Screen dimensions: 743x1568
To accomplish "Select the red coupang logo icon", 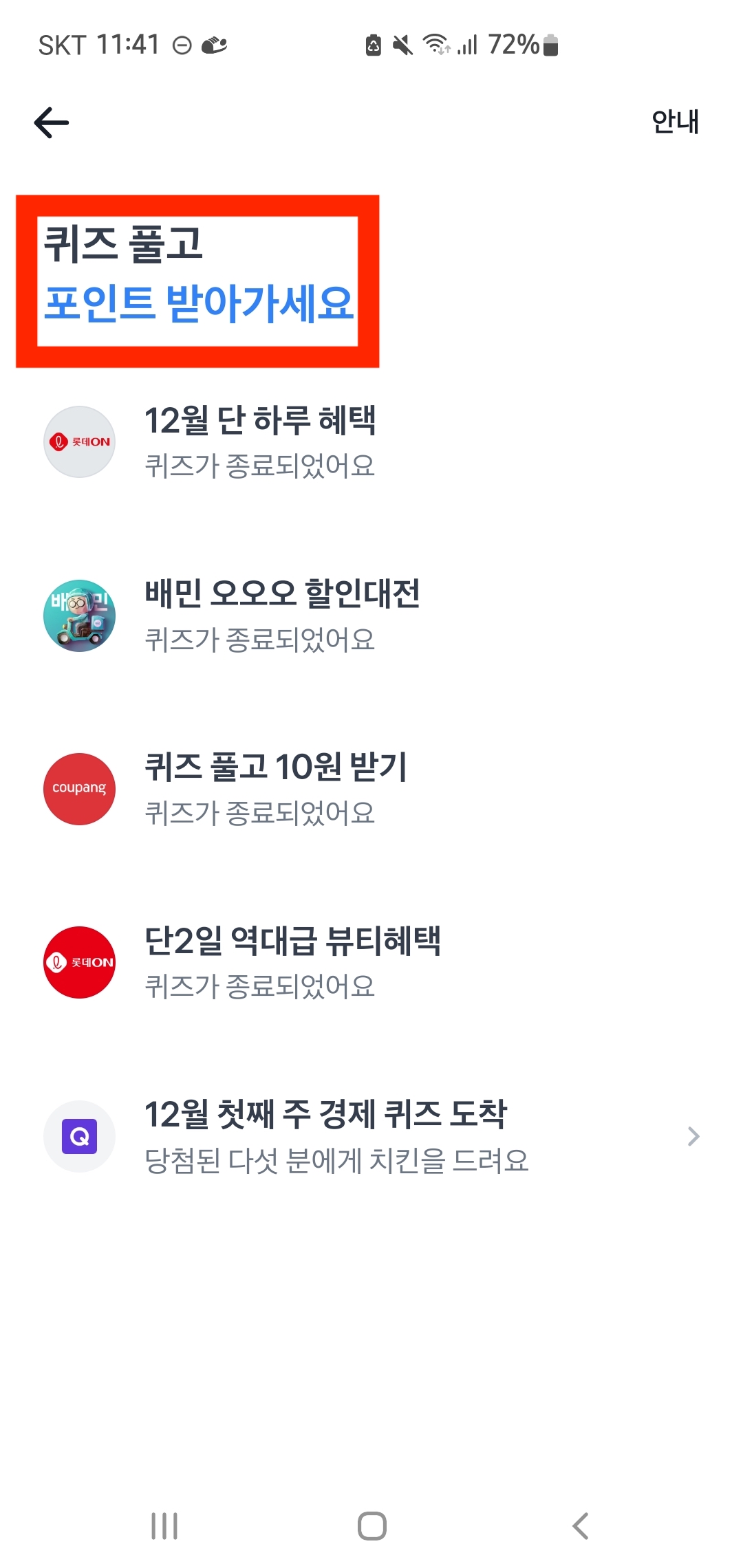I will point(78,788).
